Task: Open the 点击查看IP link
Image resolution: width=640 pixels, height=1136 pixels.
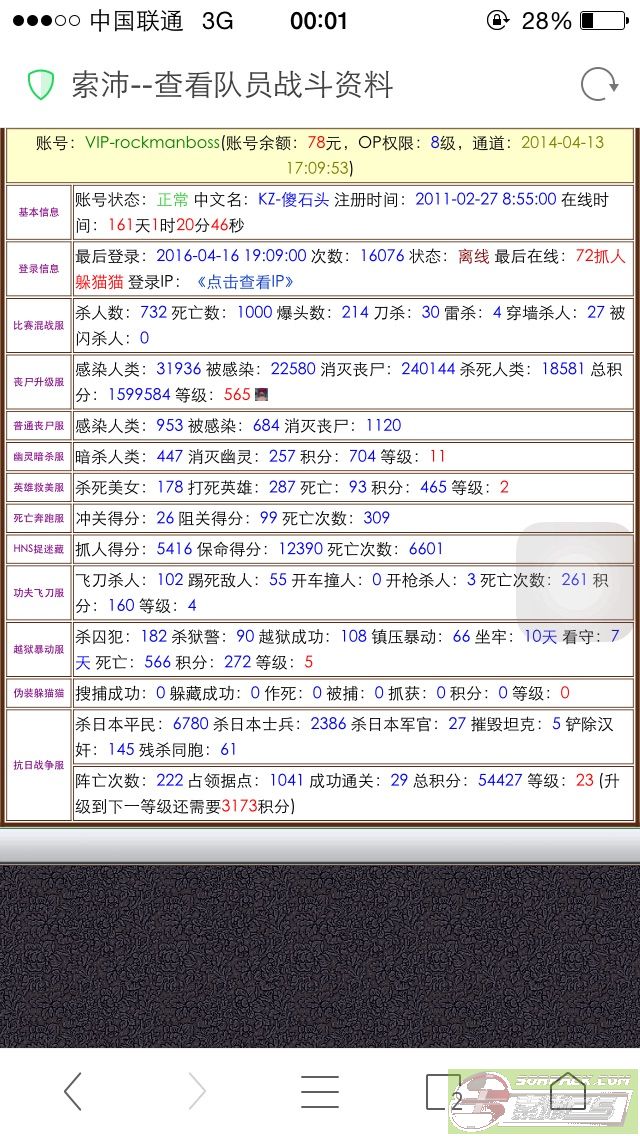Action: click(246, 283)
